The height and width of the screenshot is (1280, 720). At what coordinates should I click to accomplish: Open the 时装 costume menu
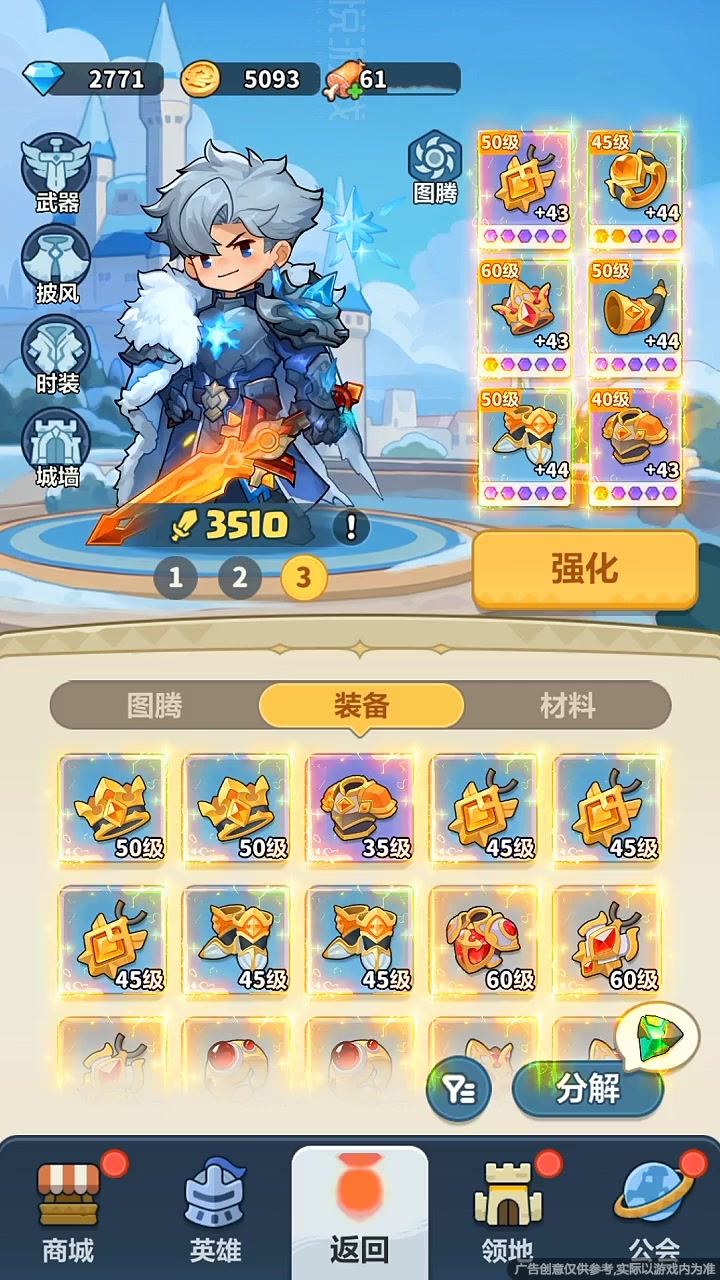point(56,353)
